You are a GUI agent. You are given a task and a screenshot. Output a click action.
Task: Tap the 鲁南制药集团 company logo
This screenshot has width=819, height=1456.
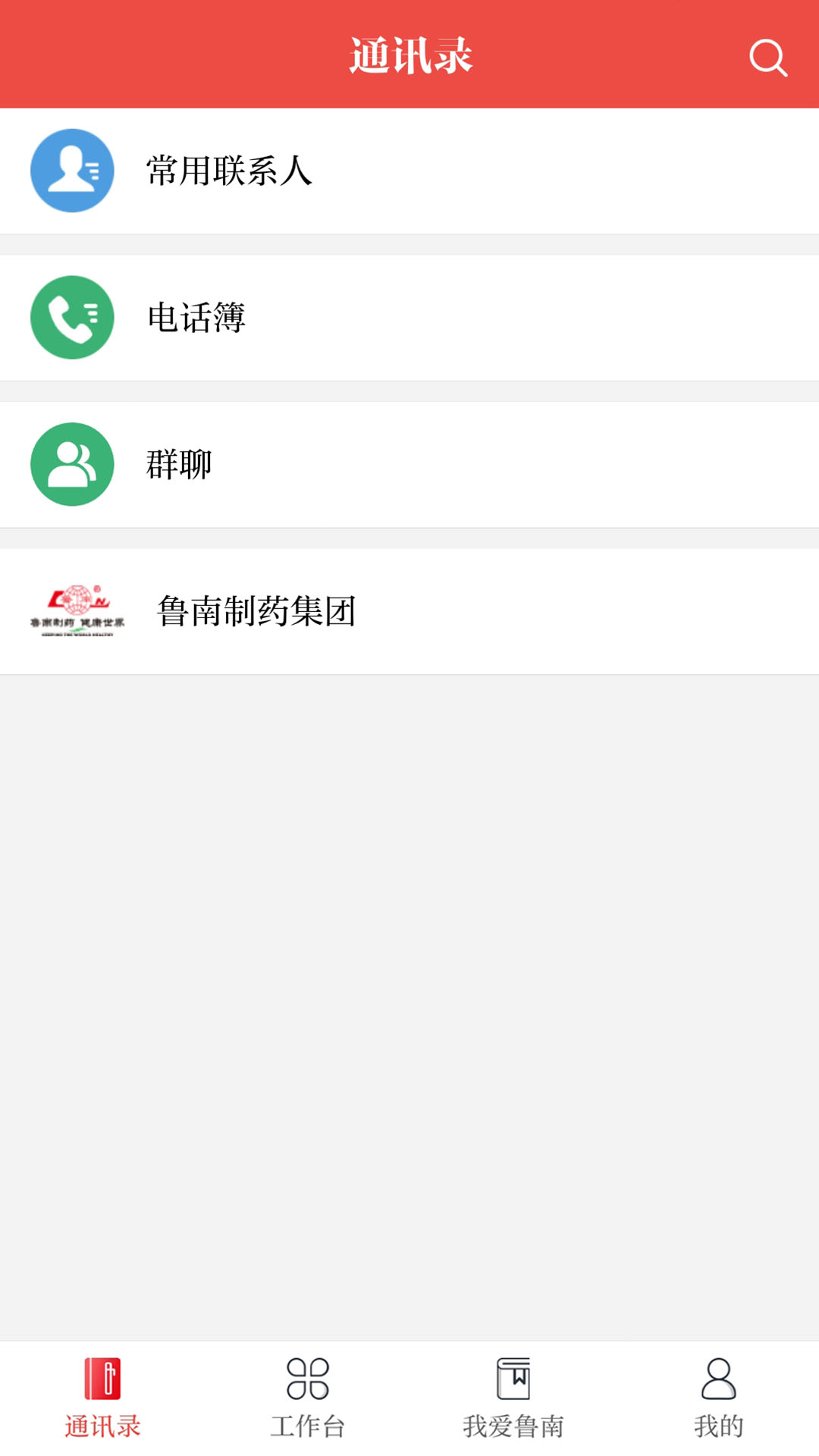pyautogui.click(x=80, y=610)
